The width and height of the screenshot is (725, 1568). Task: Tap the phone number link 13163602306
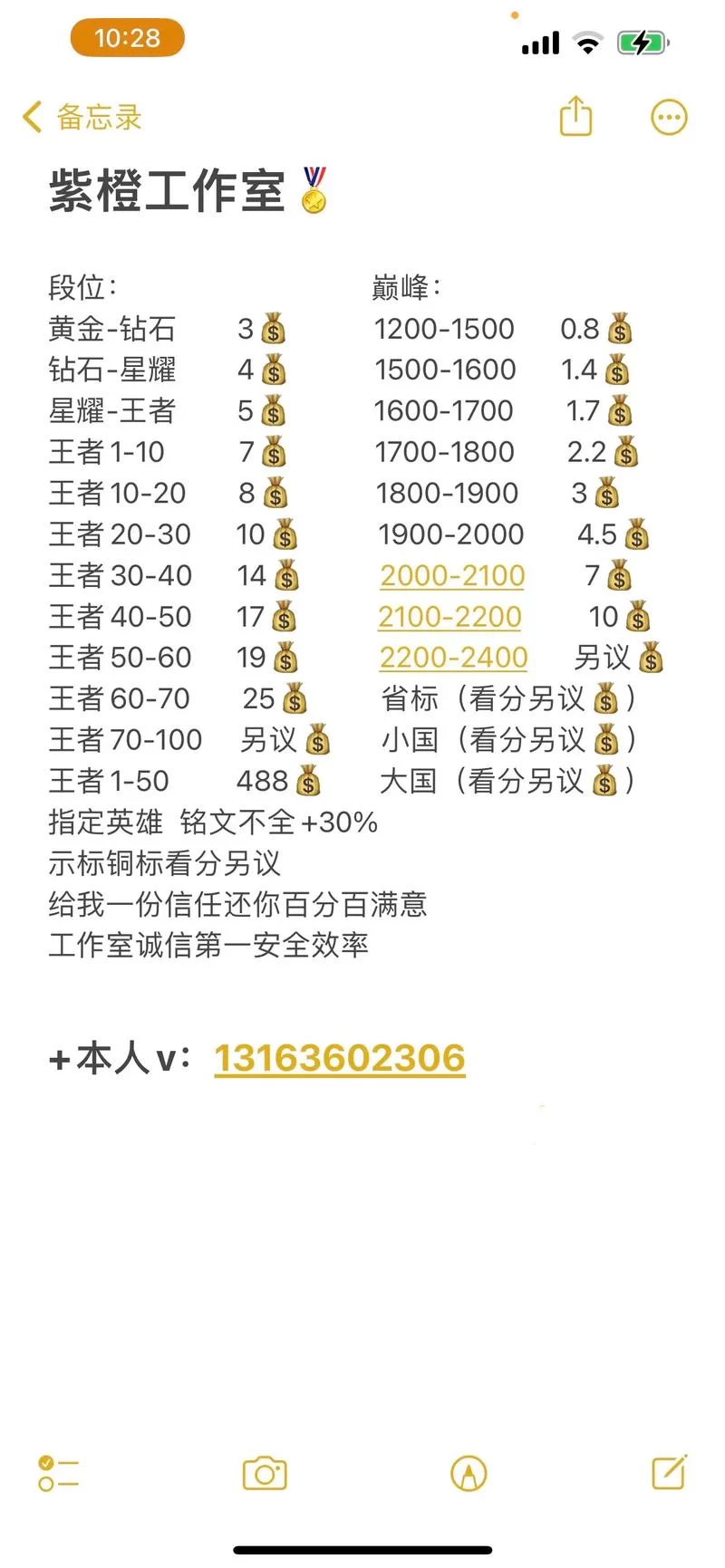[x=340, y=1058]
